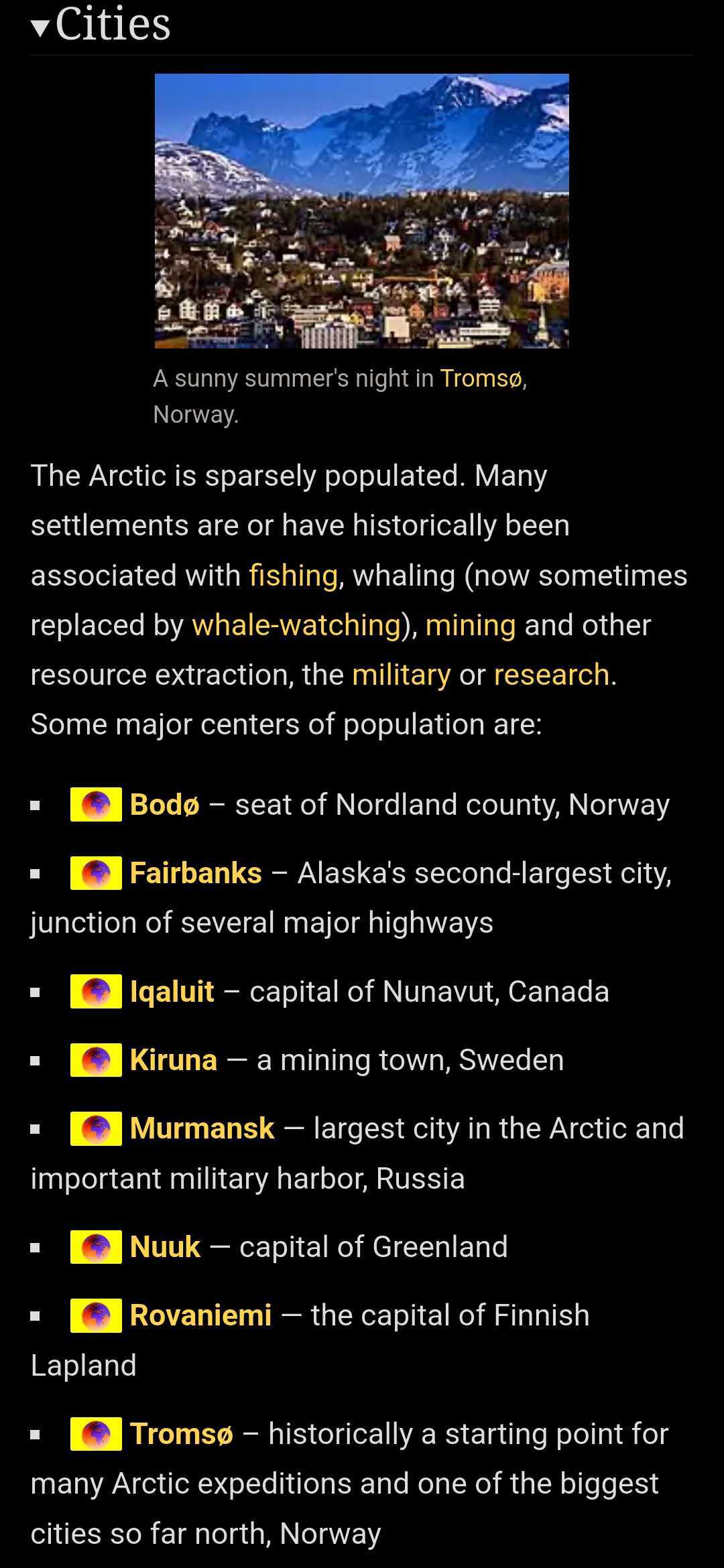
Task: Click the mining link
Action: [x=471, y=625]
